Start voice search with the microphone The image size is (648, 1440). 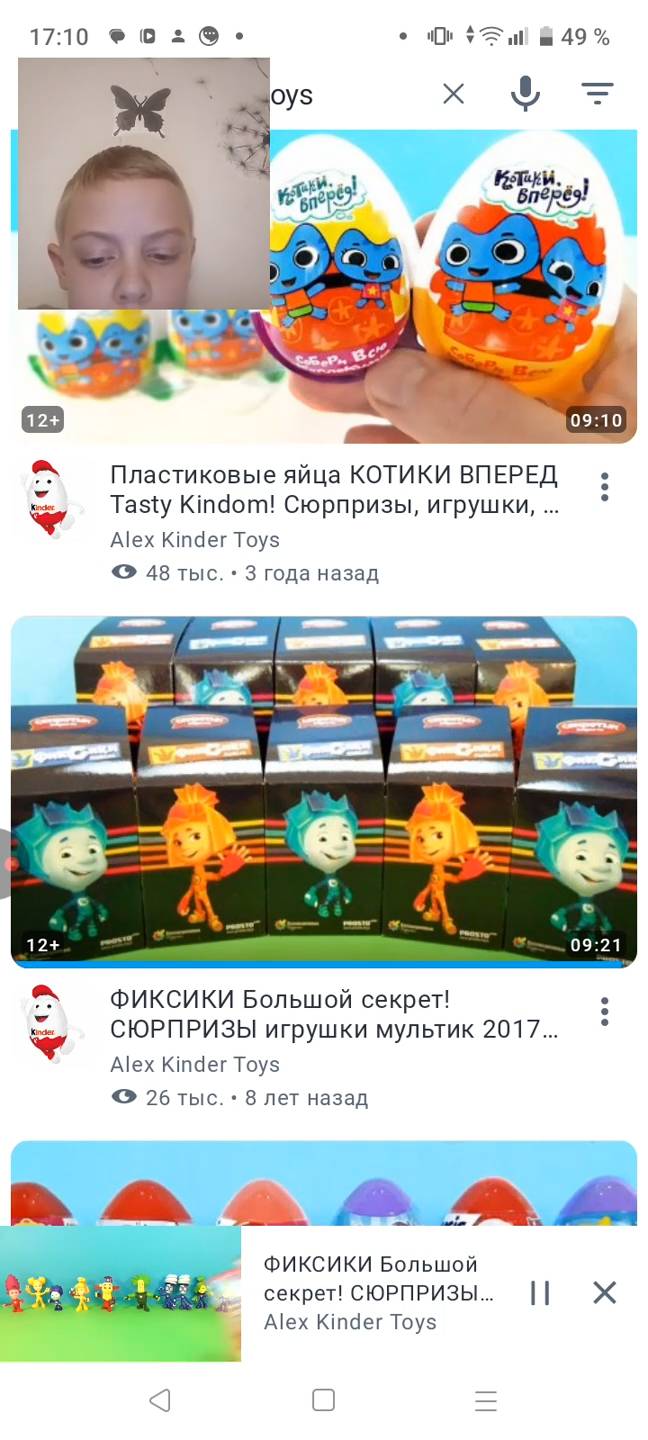coord(525,94)
